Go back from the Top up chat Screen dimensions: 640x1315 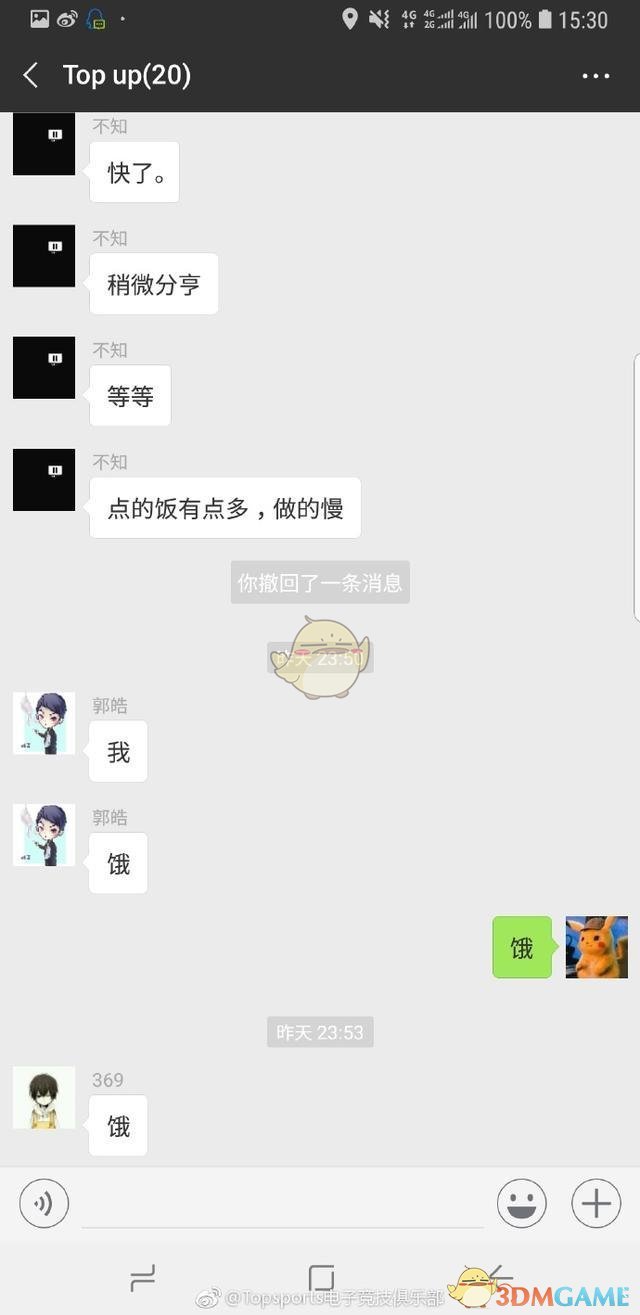pos(31,75)
